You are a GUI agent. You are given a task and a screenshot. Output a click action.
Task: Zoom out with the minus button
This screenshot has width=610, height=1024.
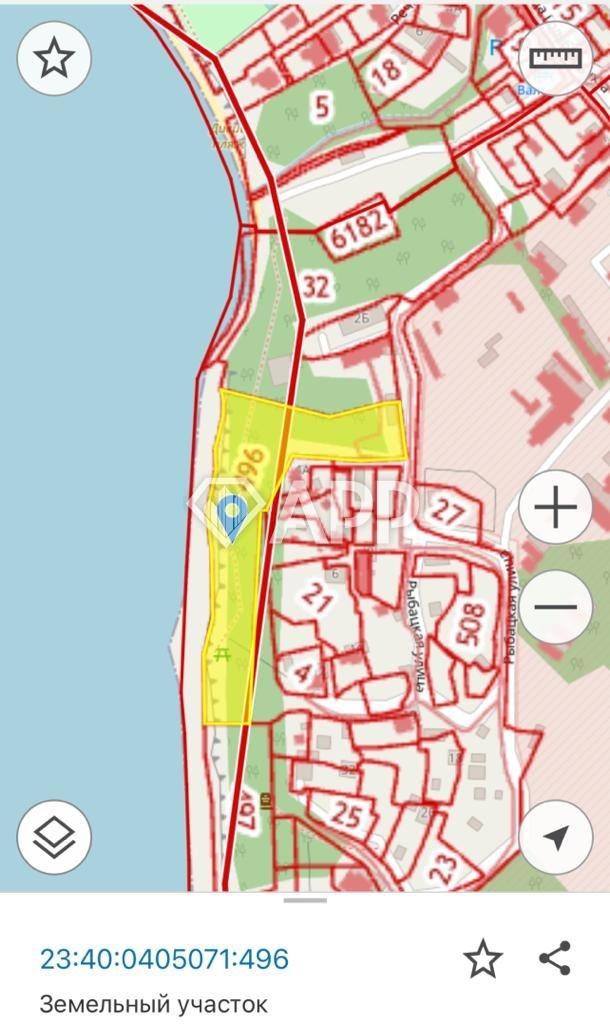tap(555, 607)
